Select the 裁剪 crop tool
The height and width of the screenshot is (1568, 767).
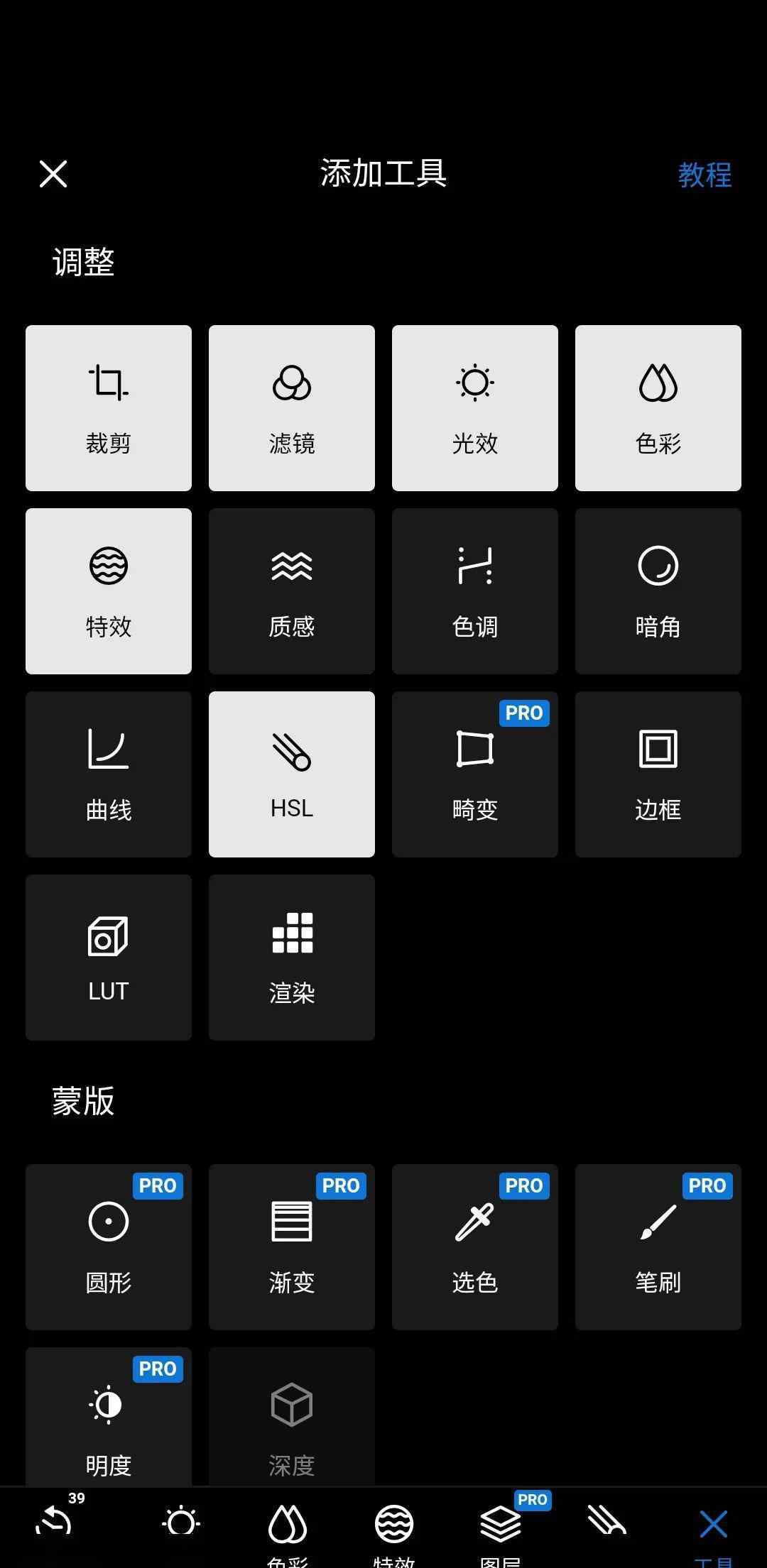click(x=109, y=408)
